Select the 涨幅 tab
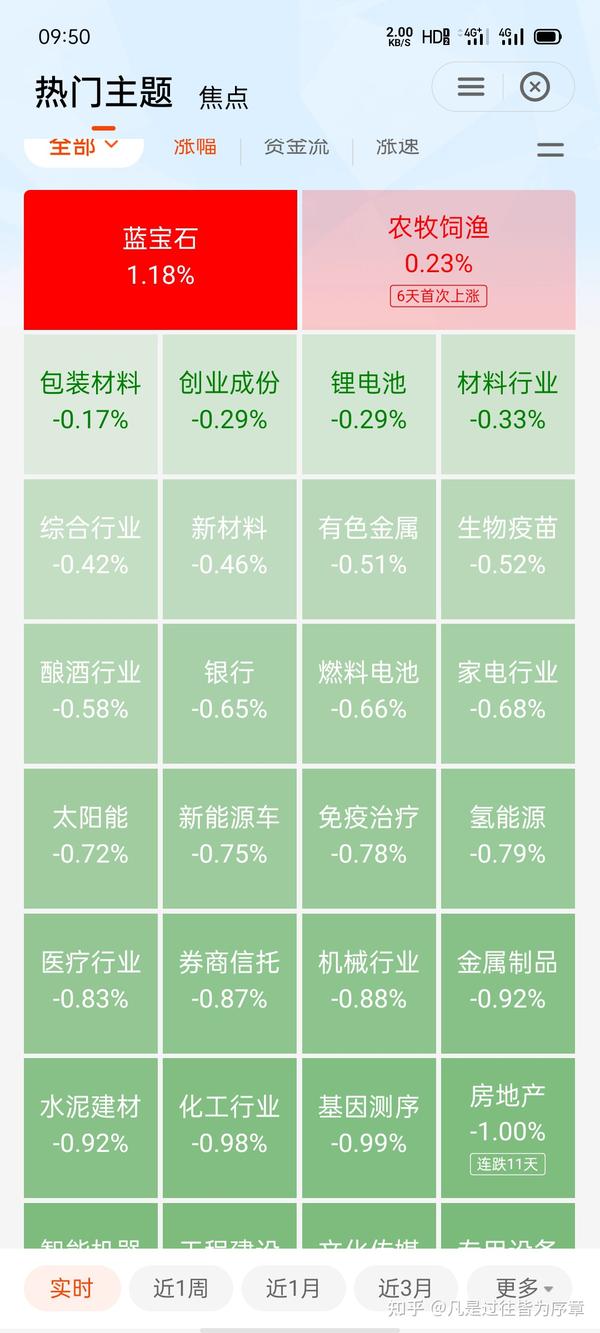This screenshot has height=1333, width=600. point(195,146)
